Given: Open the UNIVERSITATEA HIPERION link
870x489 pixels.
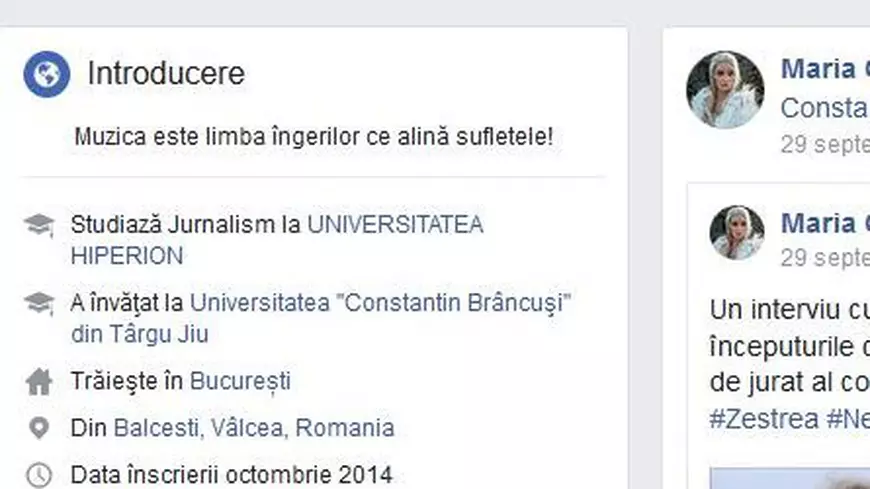Looking at the screenshot, I should [x=394, y=225].
